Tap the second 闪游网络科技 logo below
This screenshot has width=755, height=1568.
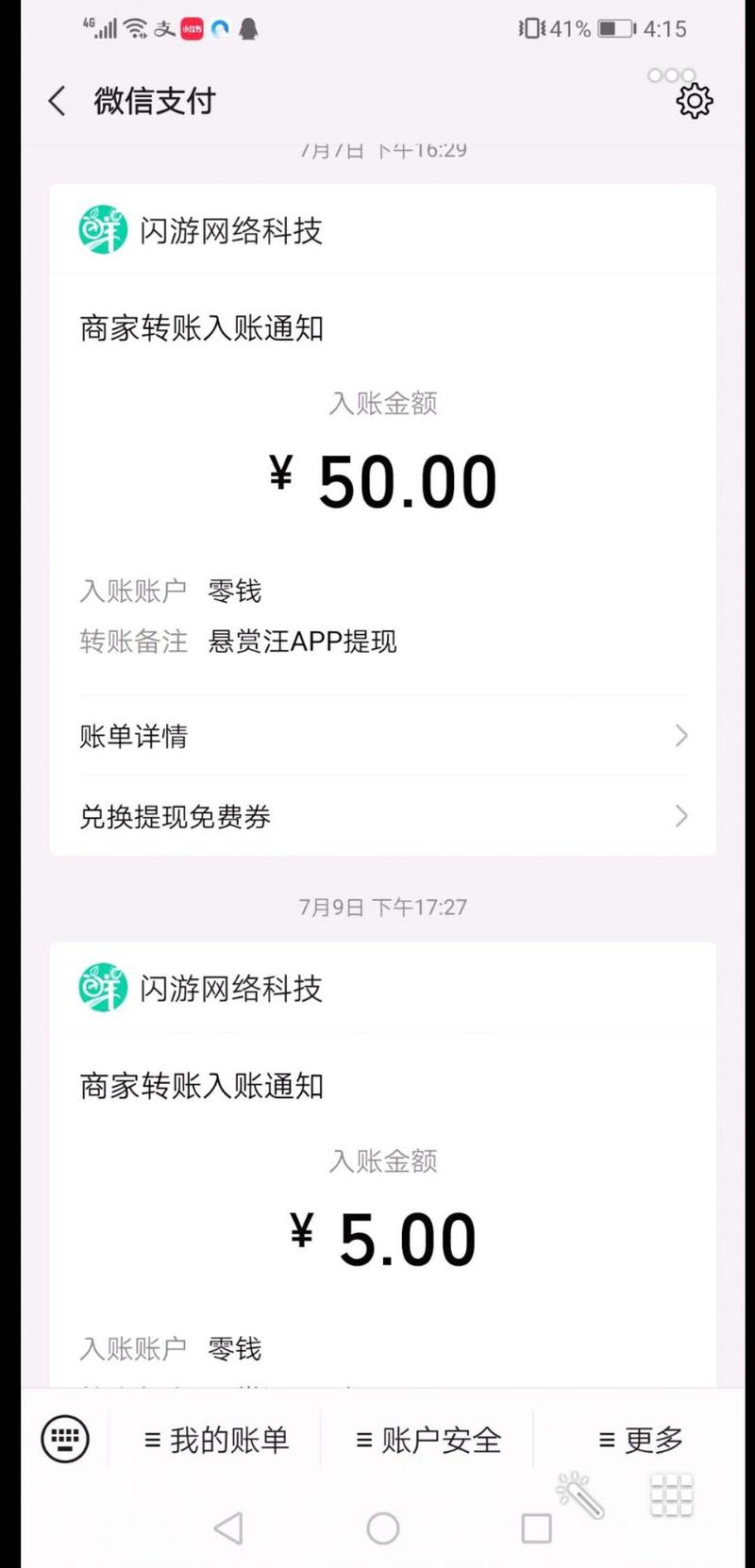pos(102,988)
